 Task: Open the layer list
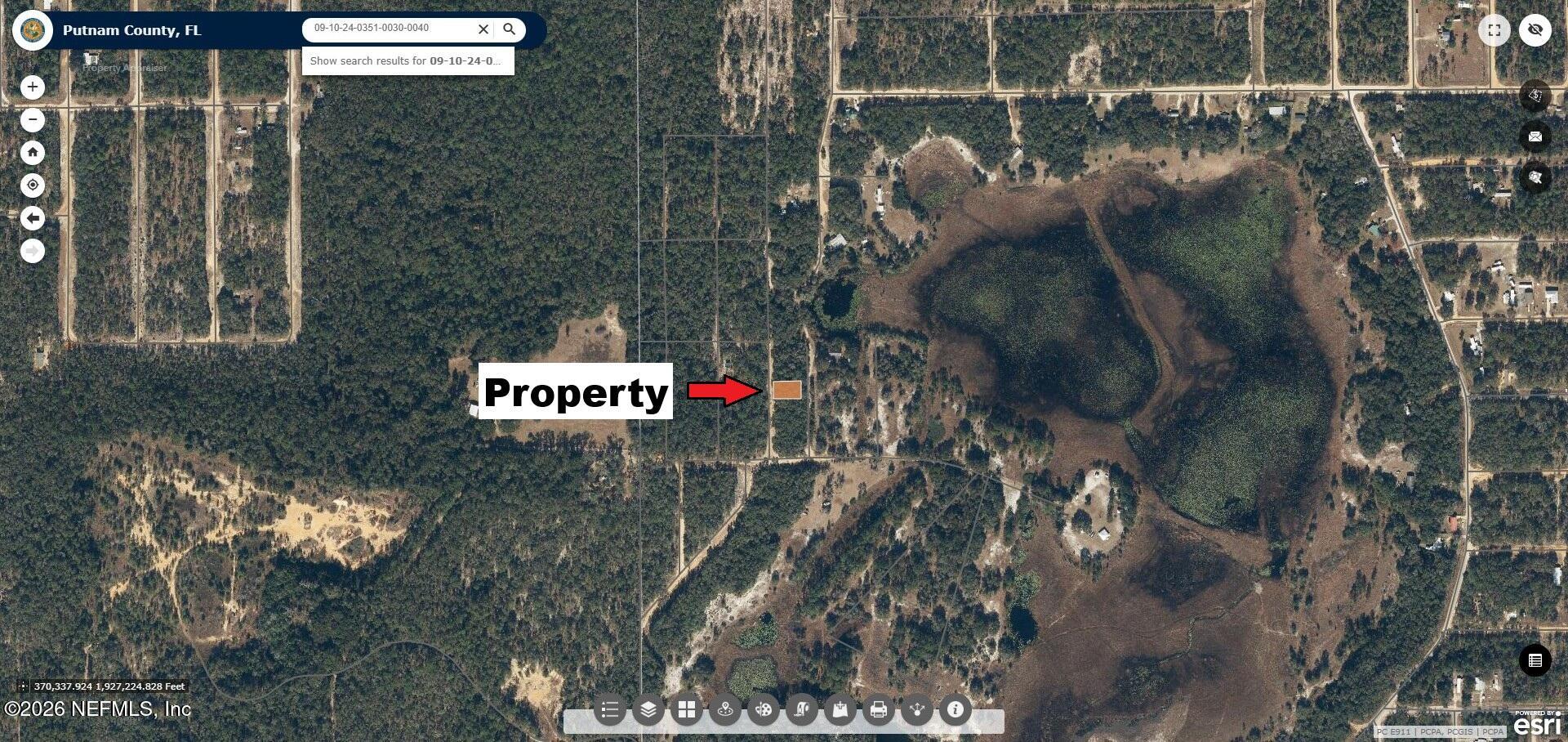[x=648, y=710]
